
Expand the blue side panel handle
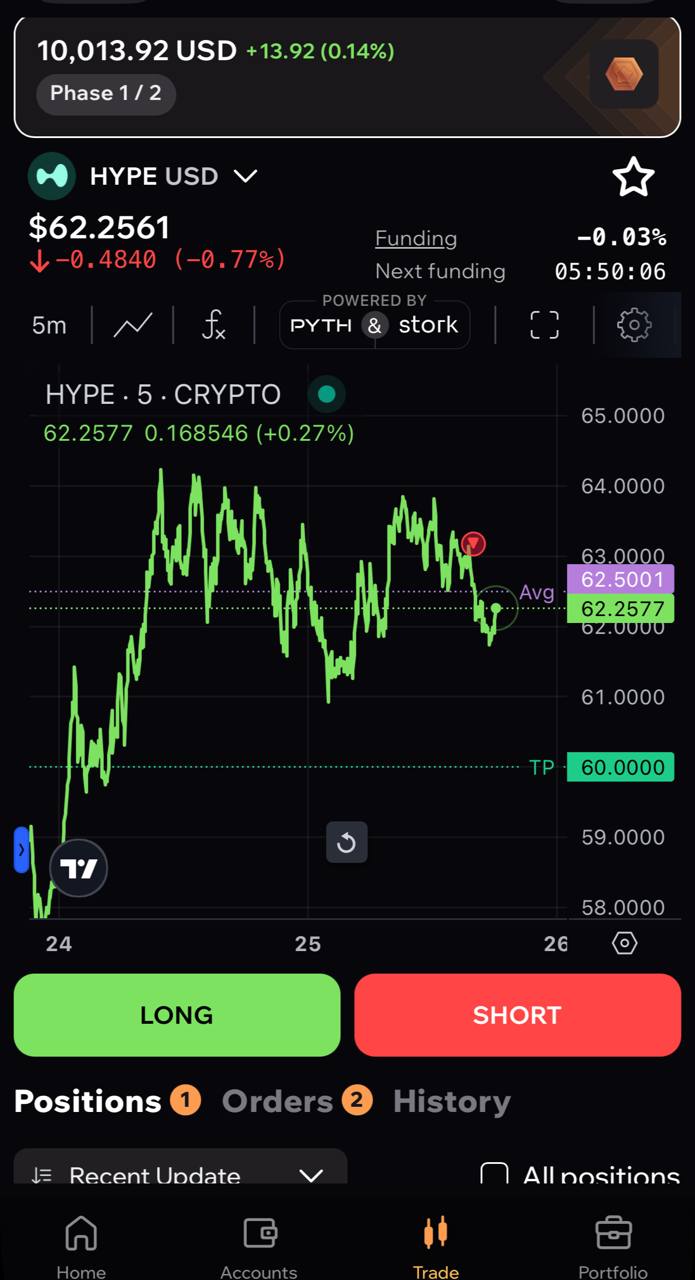click(21, 849)
